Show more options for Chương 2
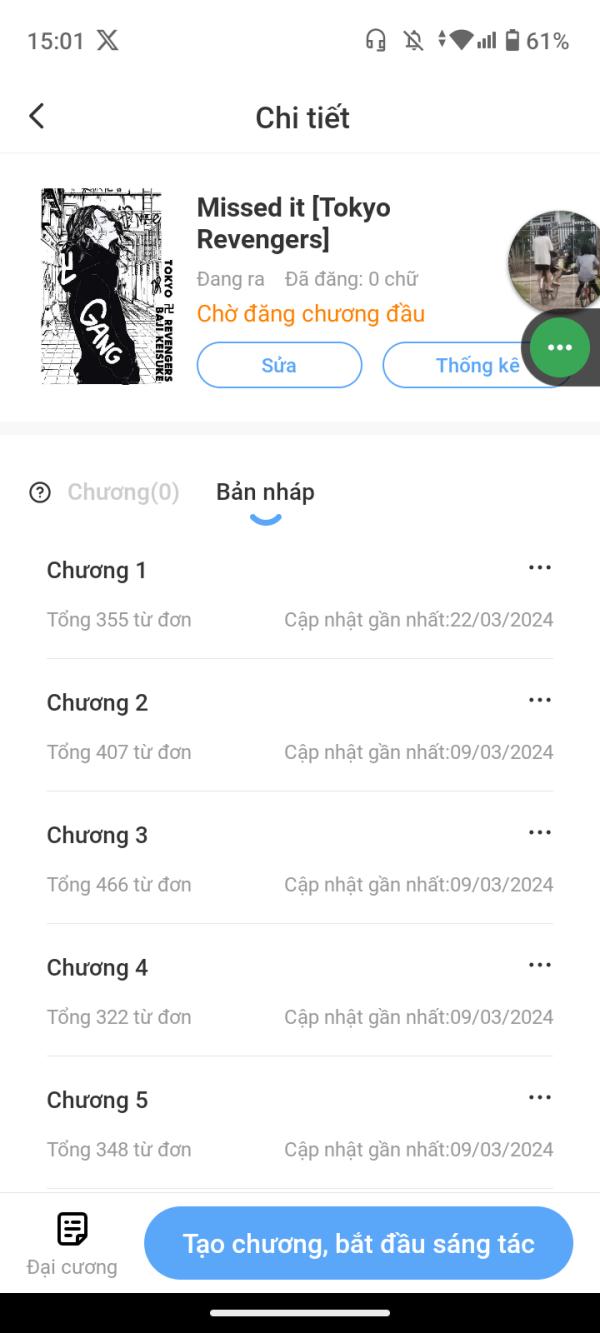600x1333 pixels. [539, 700]
